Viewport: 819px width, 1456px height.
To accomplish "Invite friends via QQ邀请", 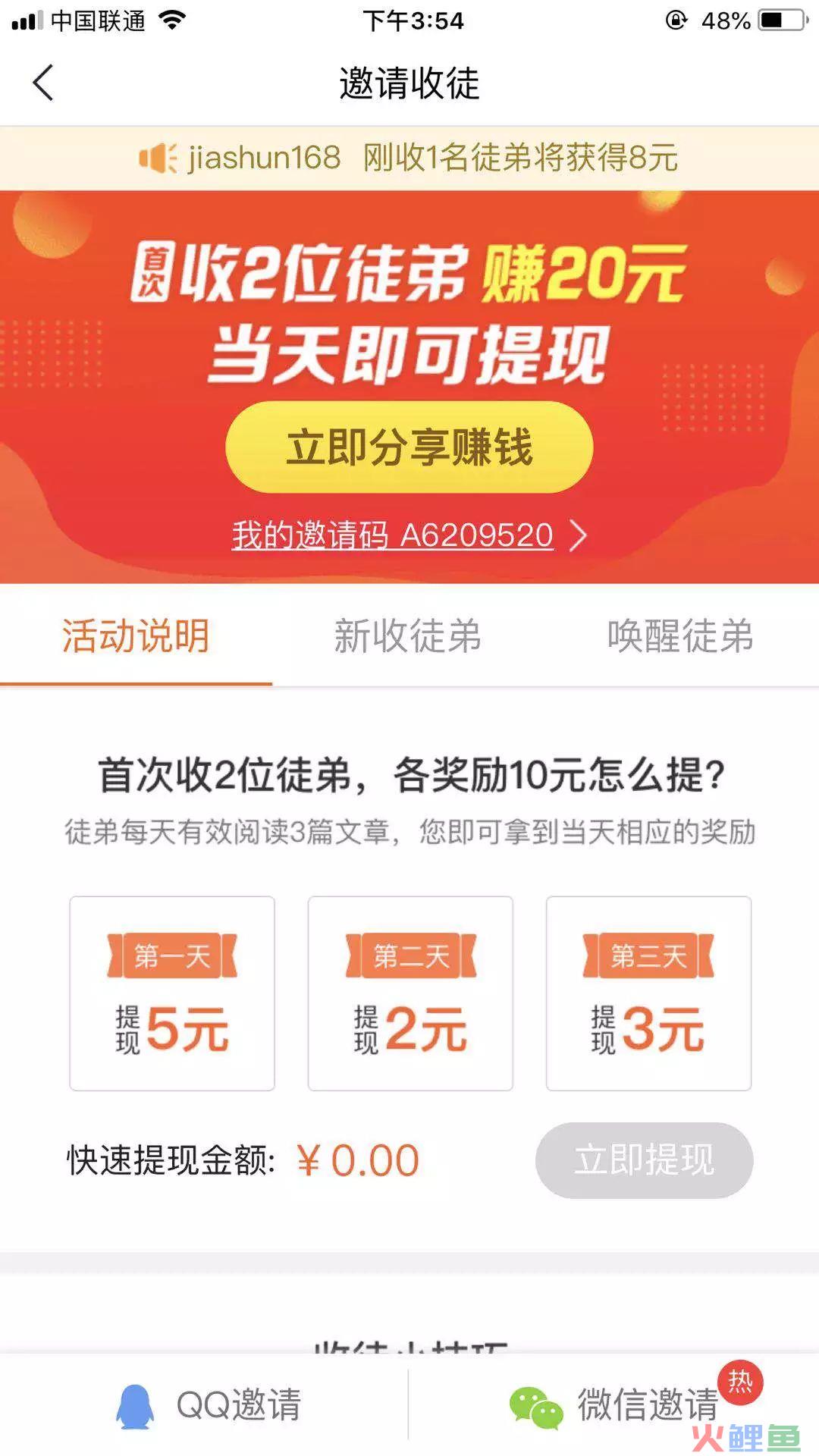I will tap(209, 1404).
